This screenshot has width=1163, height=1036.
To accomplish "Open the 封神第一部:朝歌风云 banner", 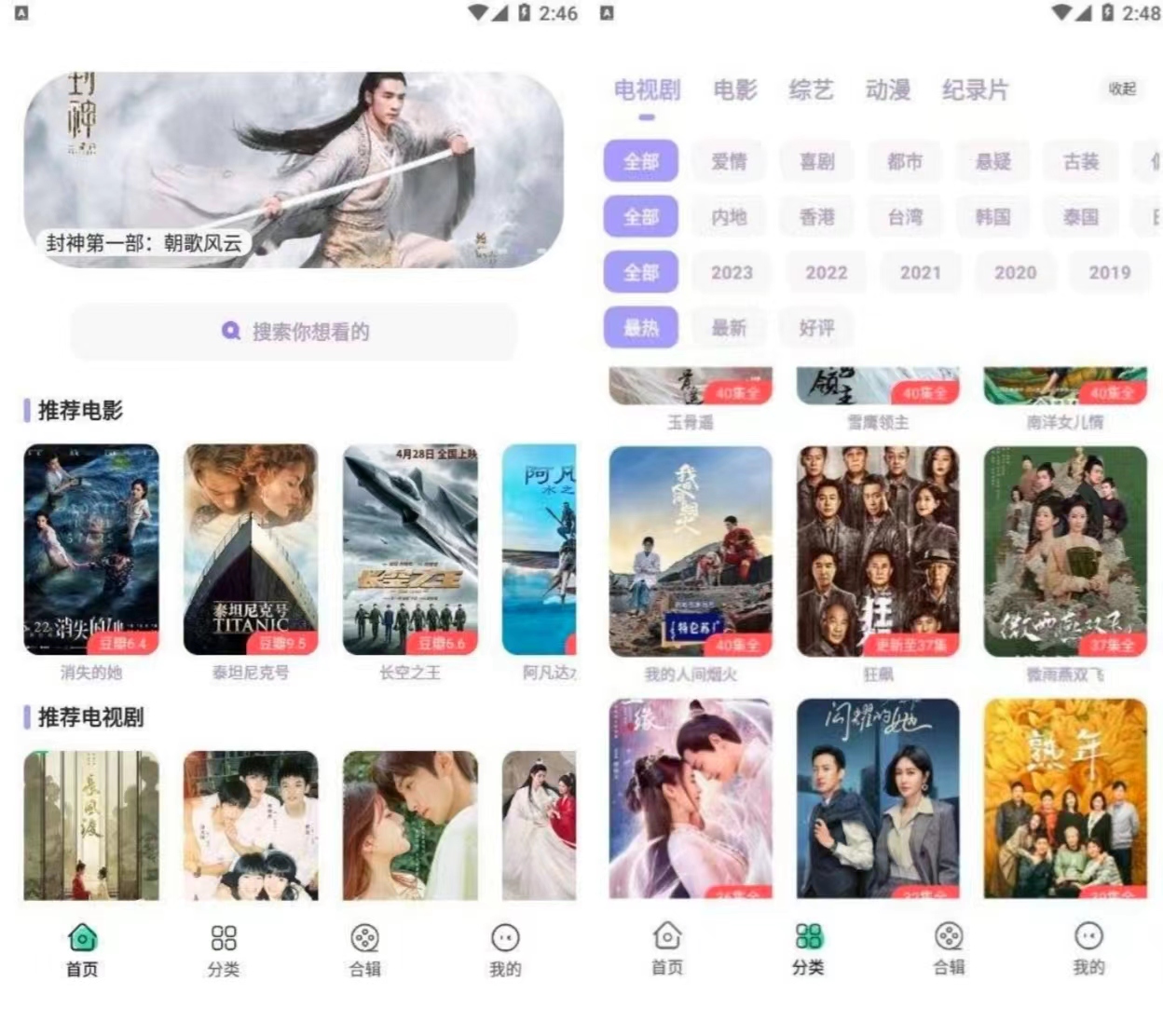I will [x=294, y=170].
